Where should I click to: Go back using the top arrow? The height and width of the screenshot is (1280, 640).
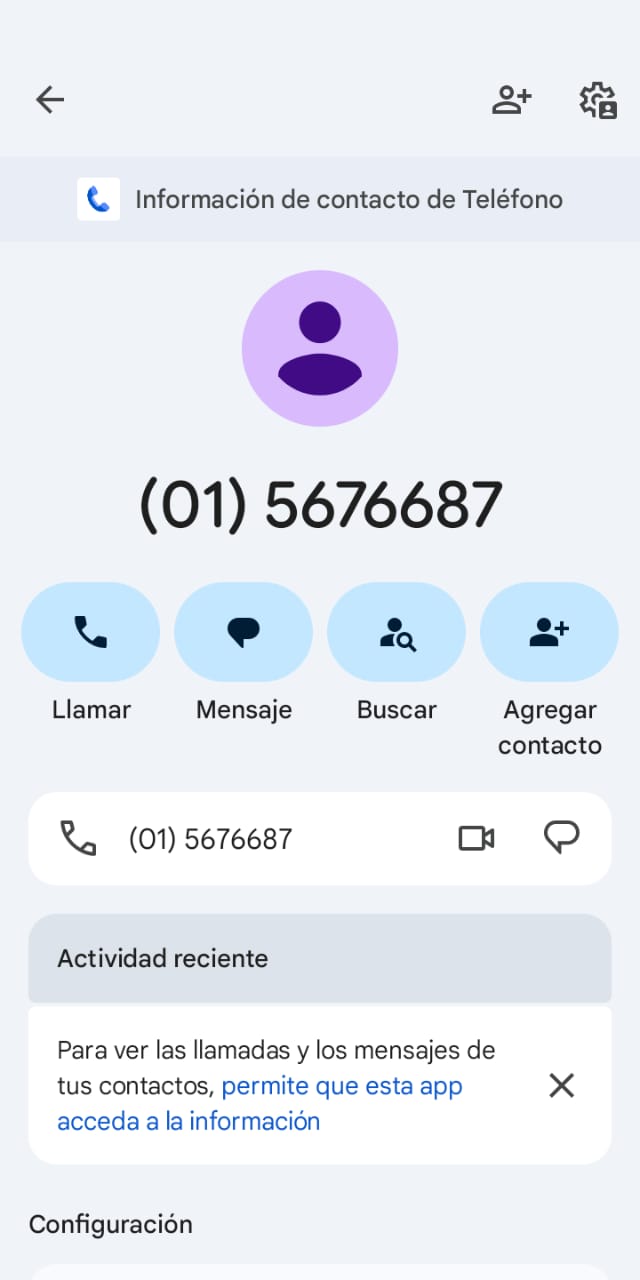50,99
